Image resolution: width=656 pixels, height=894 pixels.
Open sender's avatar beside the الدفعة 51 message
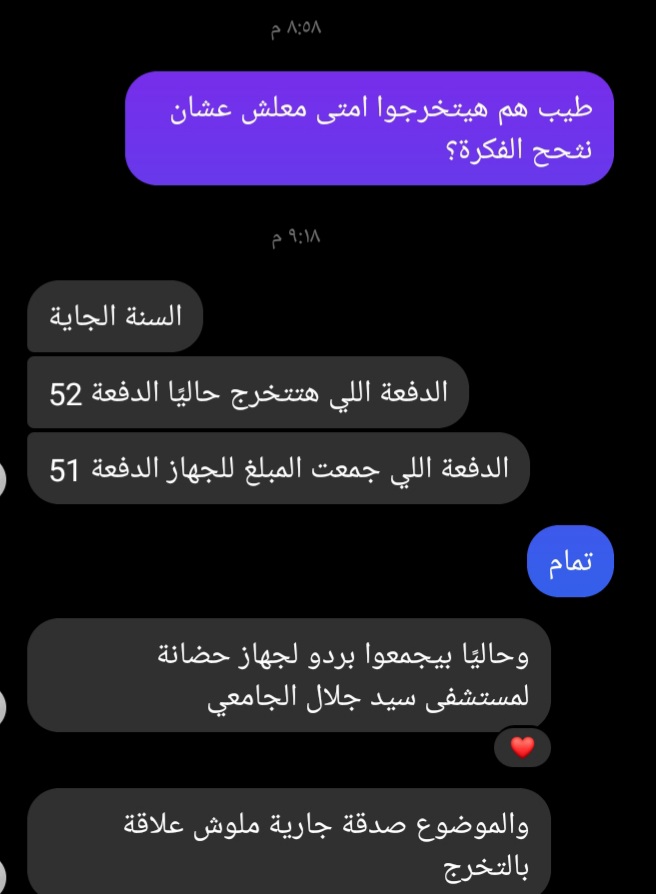click(x=4, y=480)
